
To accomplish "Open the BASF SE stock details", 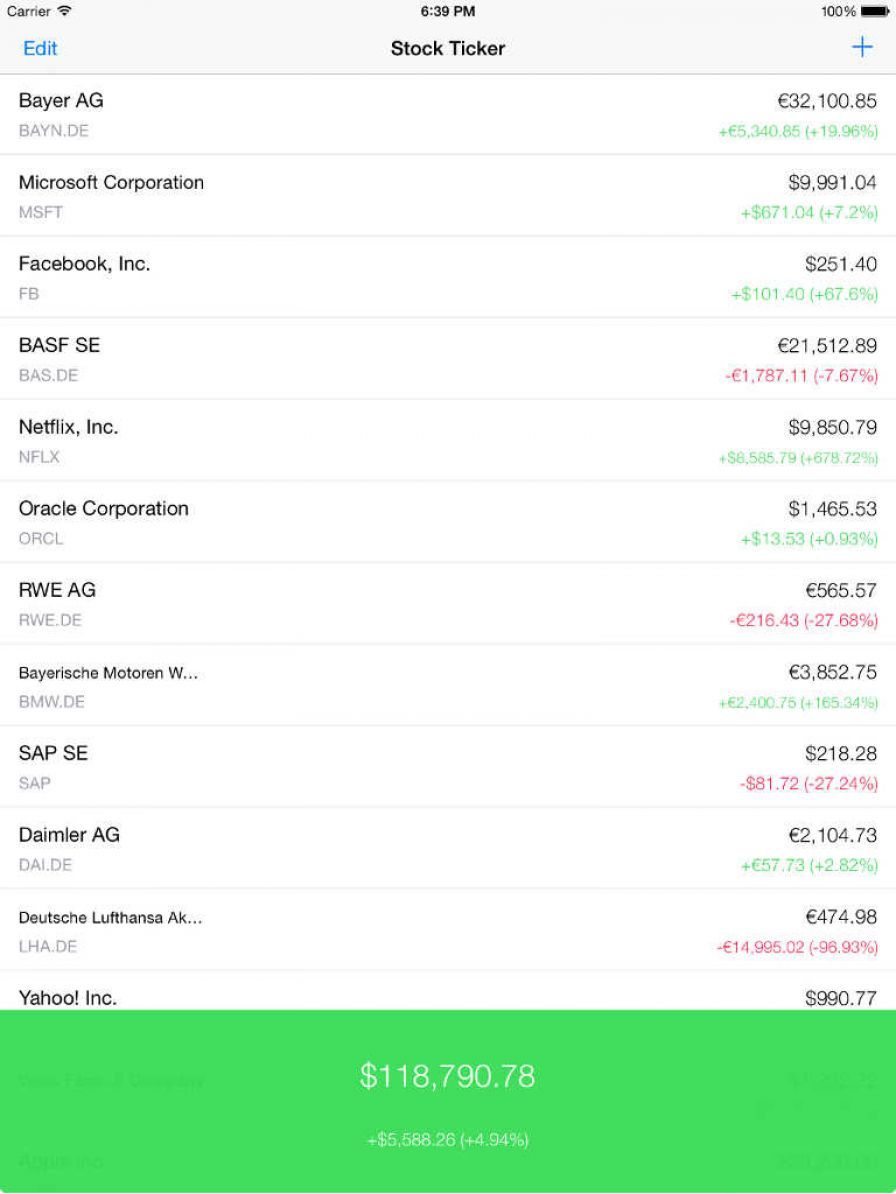I will [448, 358].
